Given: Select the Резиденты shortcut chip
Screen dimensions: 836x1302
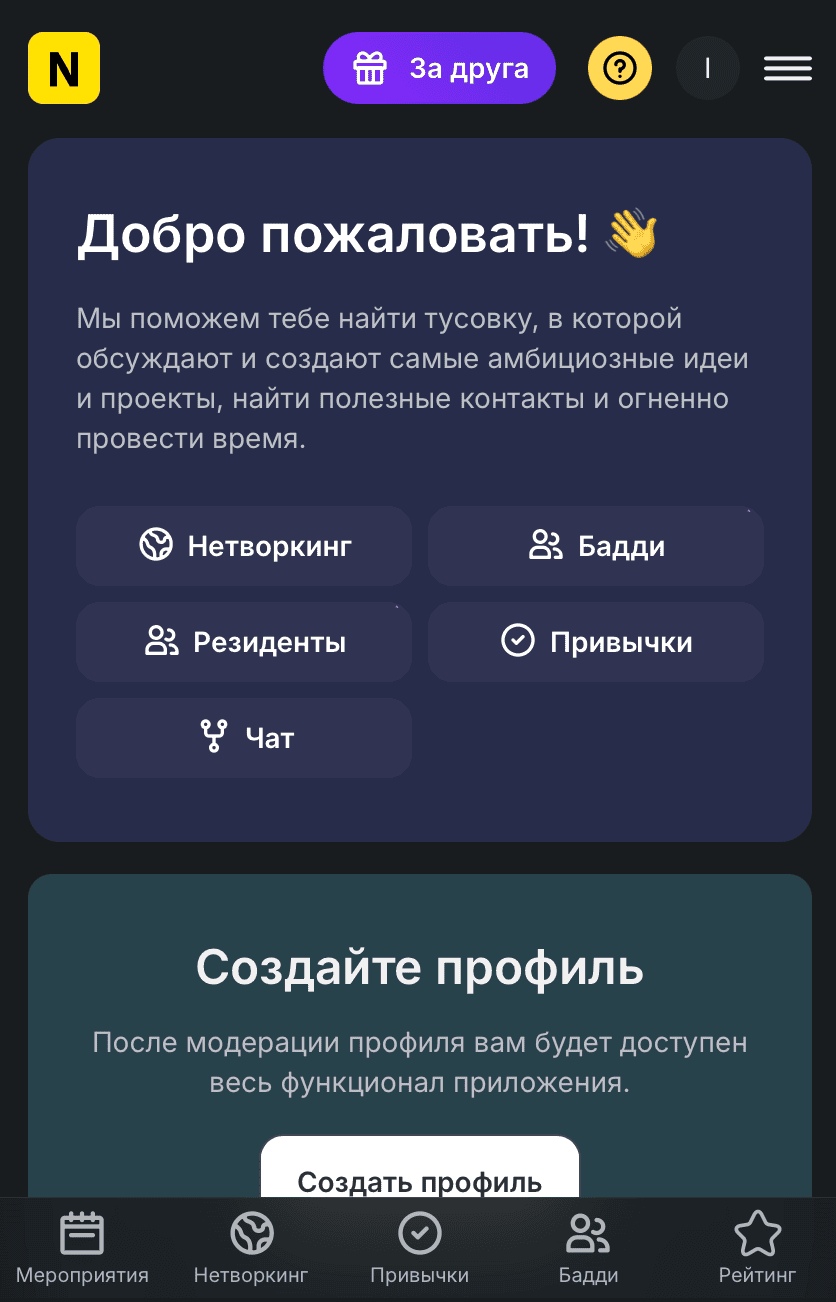Looking at the screenshot, I should pos(243,642).
